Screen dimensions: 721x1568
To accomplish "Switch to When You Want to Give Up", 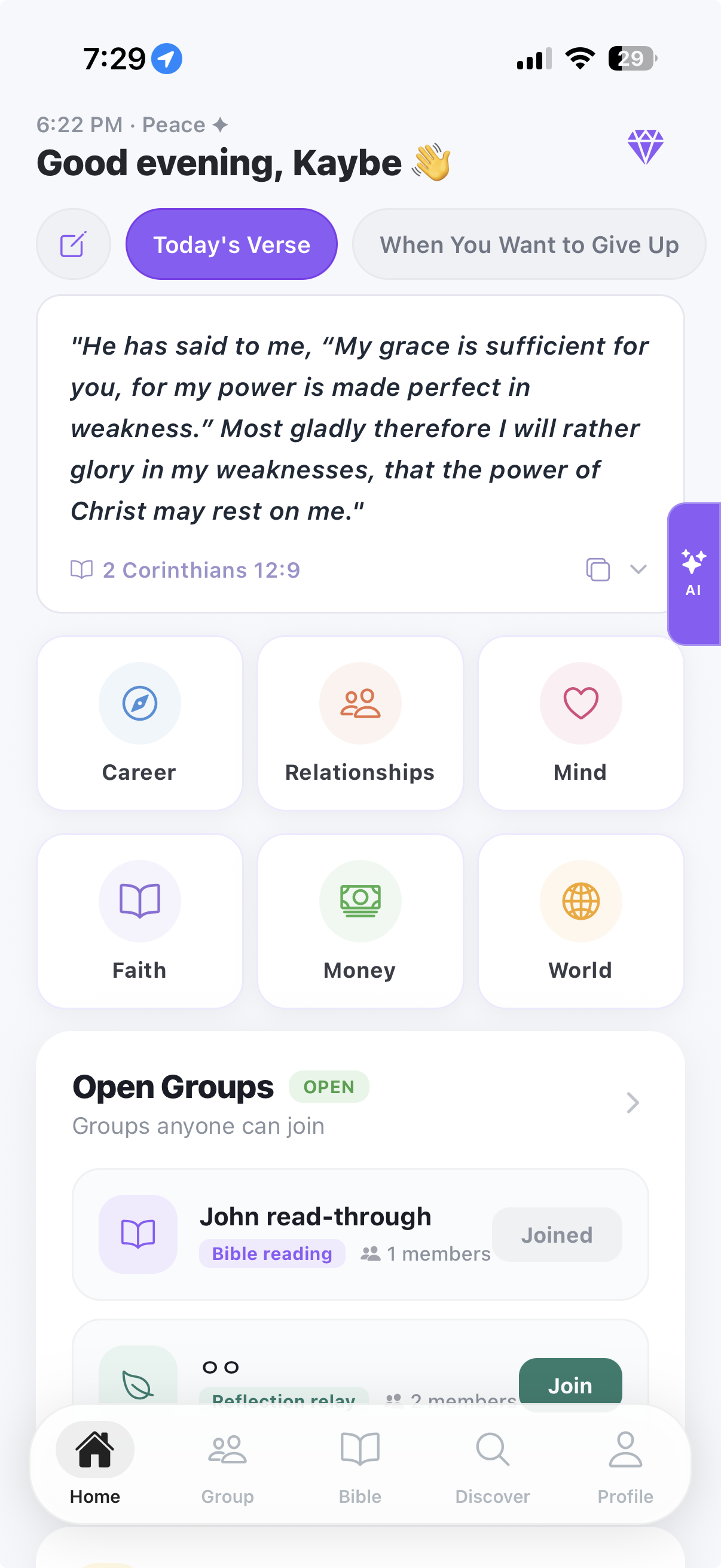I will pos(528,244).
